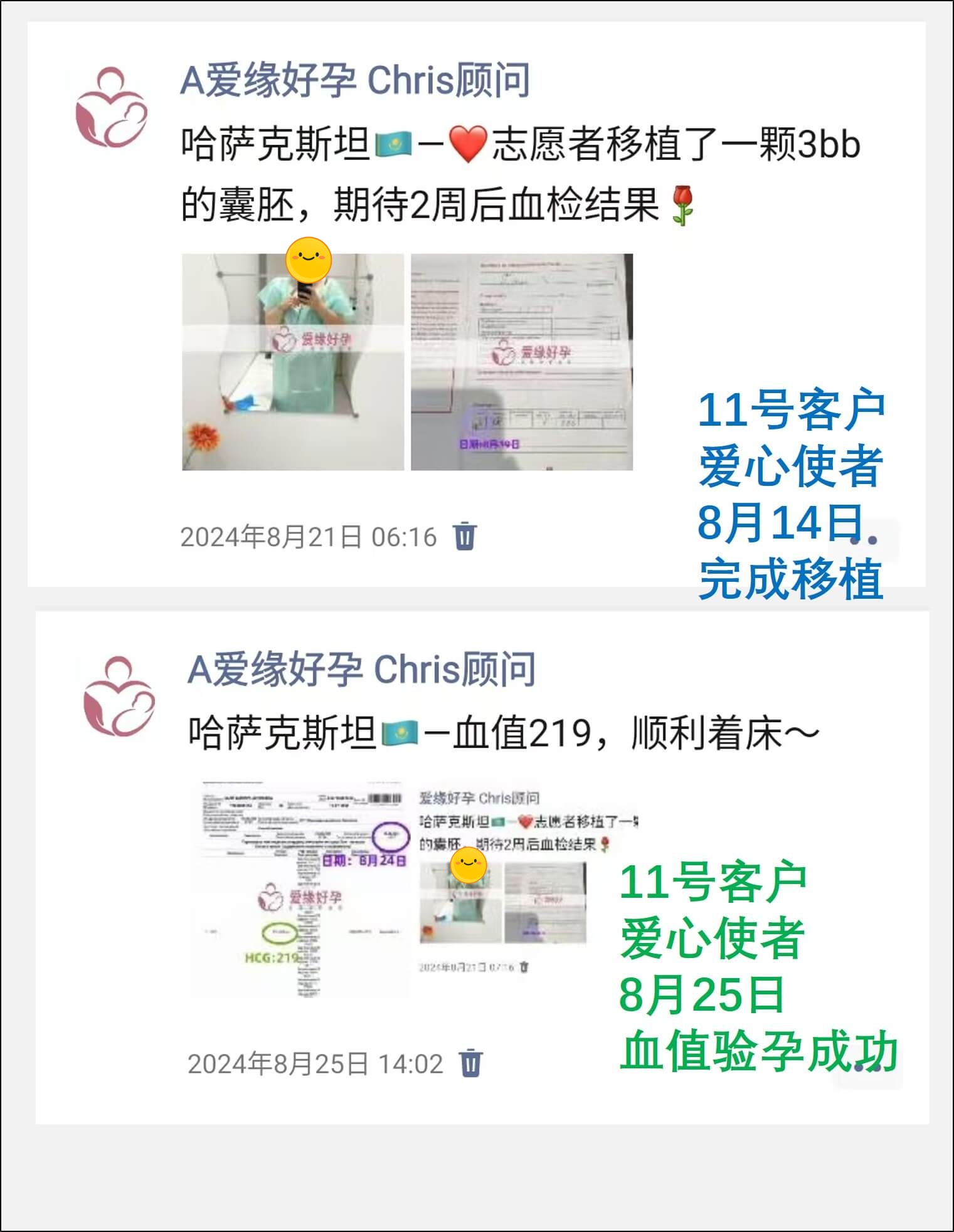Select the pink heart-mother avatar of the first post
954x1232 pixels.
(113, 107)
